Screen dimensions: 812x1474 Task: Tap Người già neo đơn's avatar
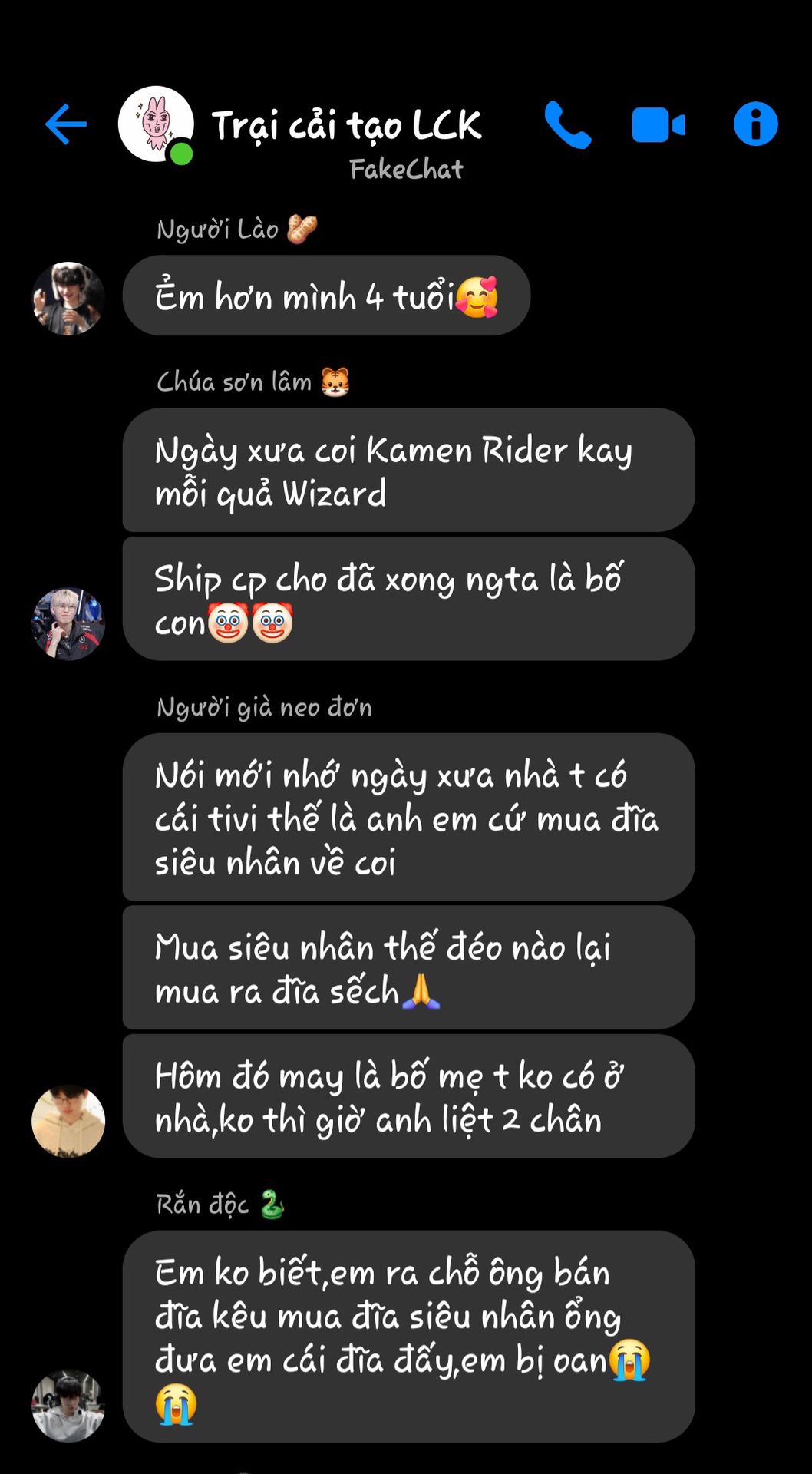[68, 1121]
